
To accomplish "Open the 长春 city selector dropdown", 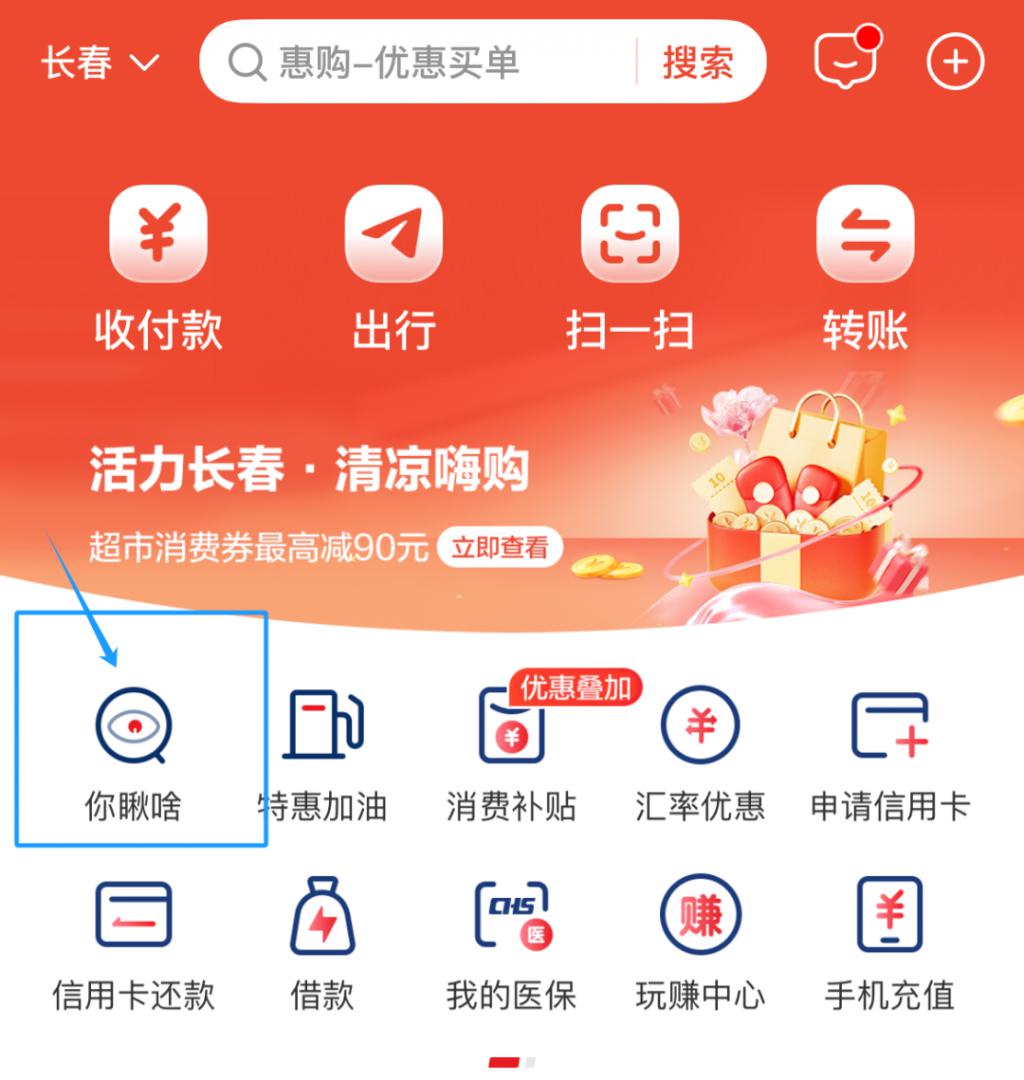I will (x=98, y=63).
